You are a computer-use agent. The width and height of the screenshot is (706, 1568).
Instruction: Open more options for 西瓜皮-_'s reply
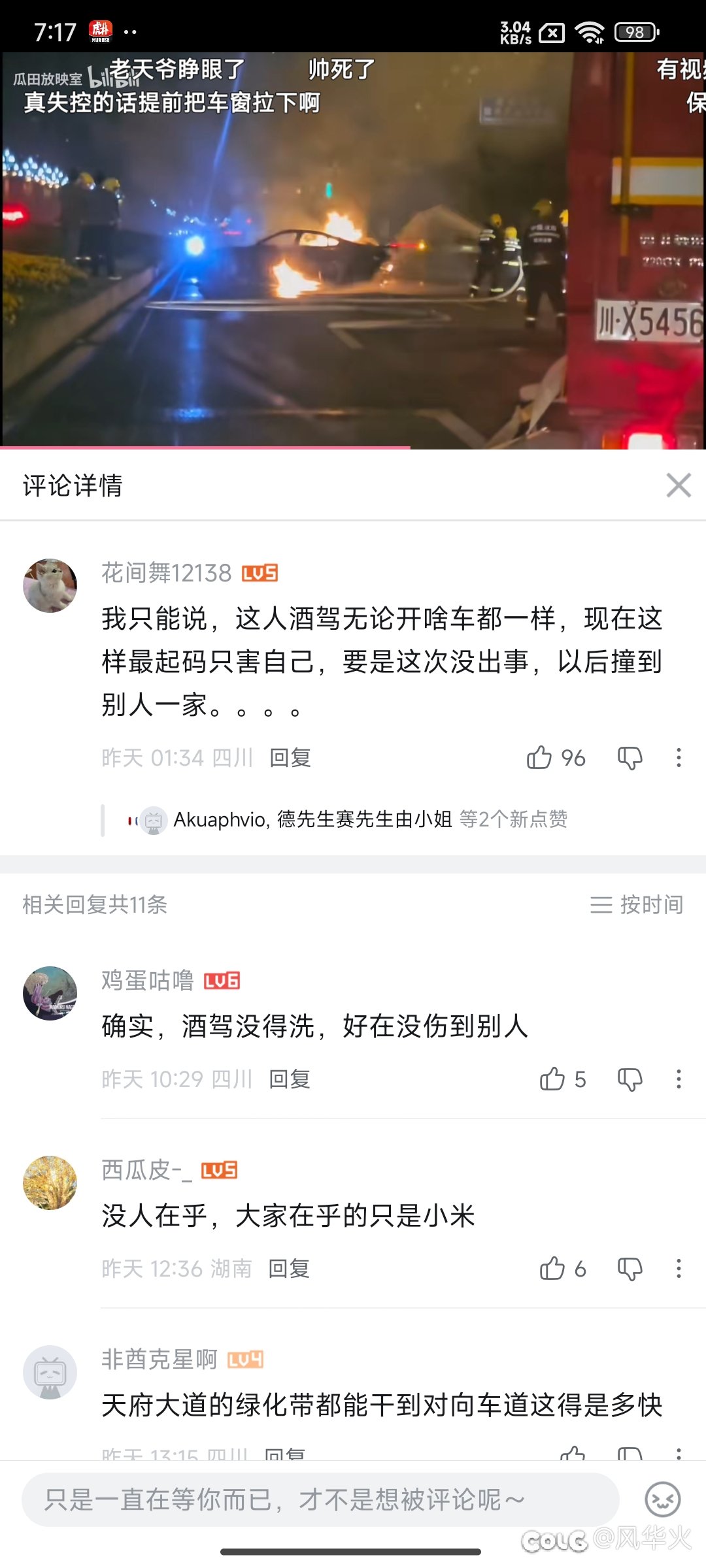tap(679, 1269)
